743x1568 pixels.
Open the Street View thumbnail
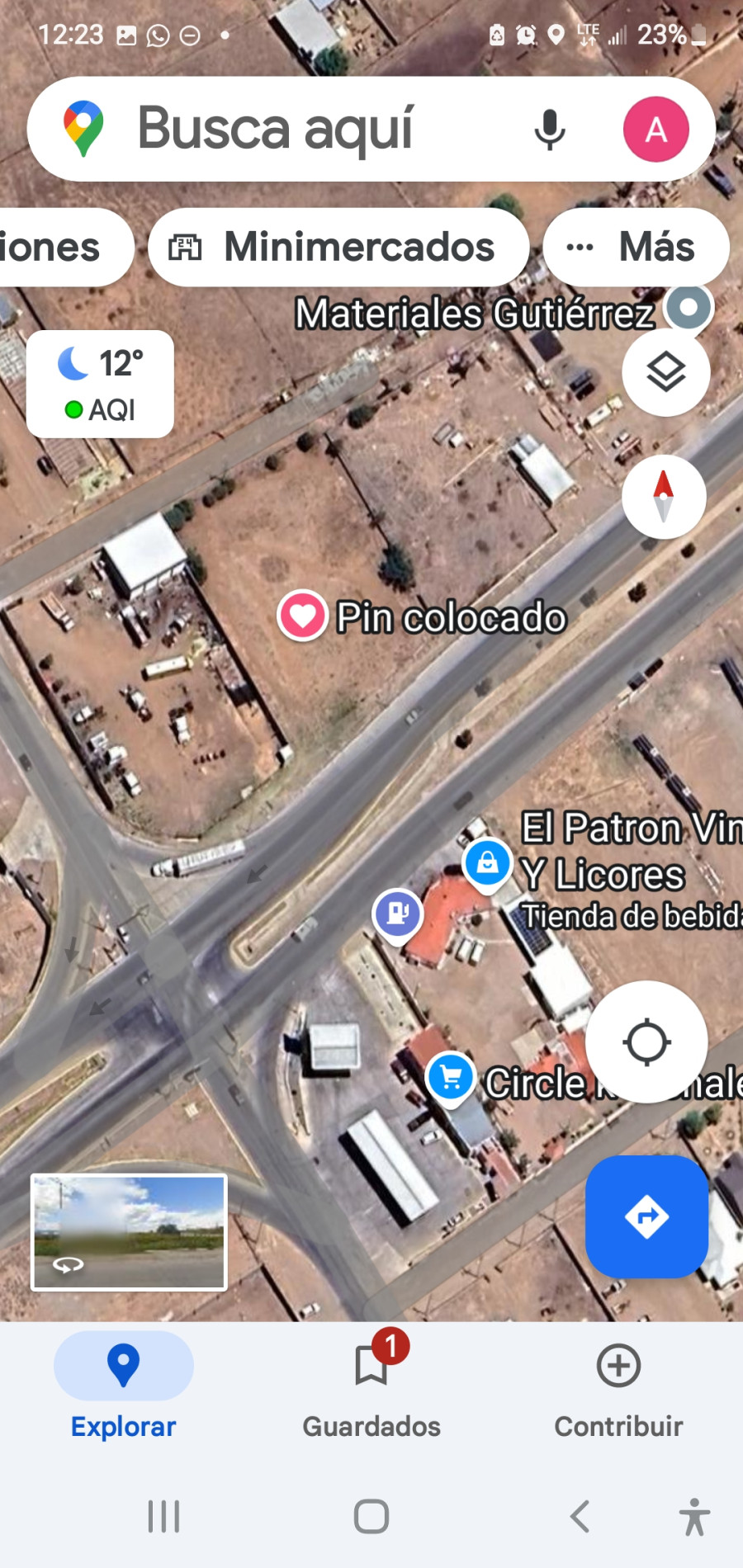pyautogui.click(x=129, y=1232)
